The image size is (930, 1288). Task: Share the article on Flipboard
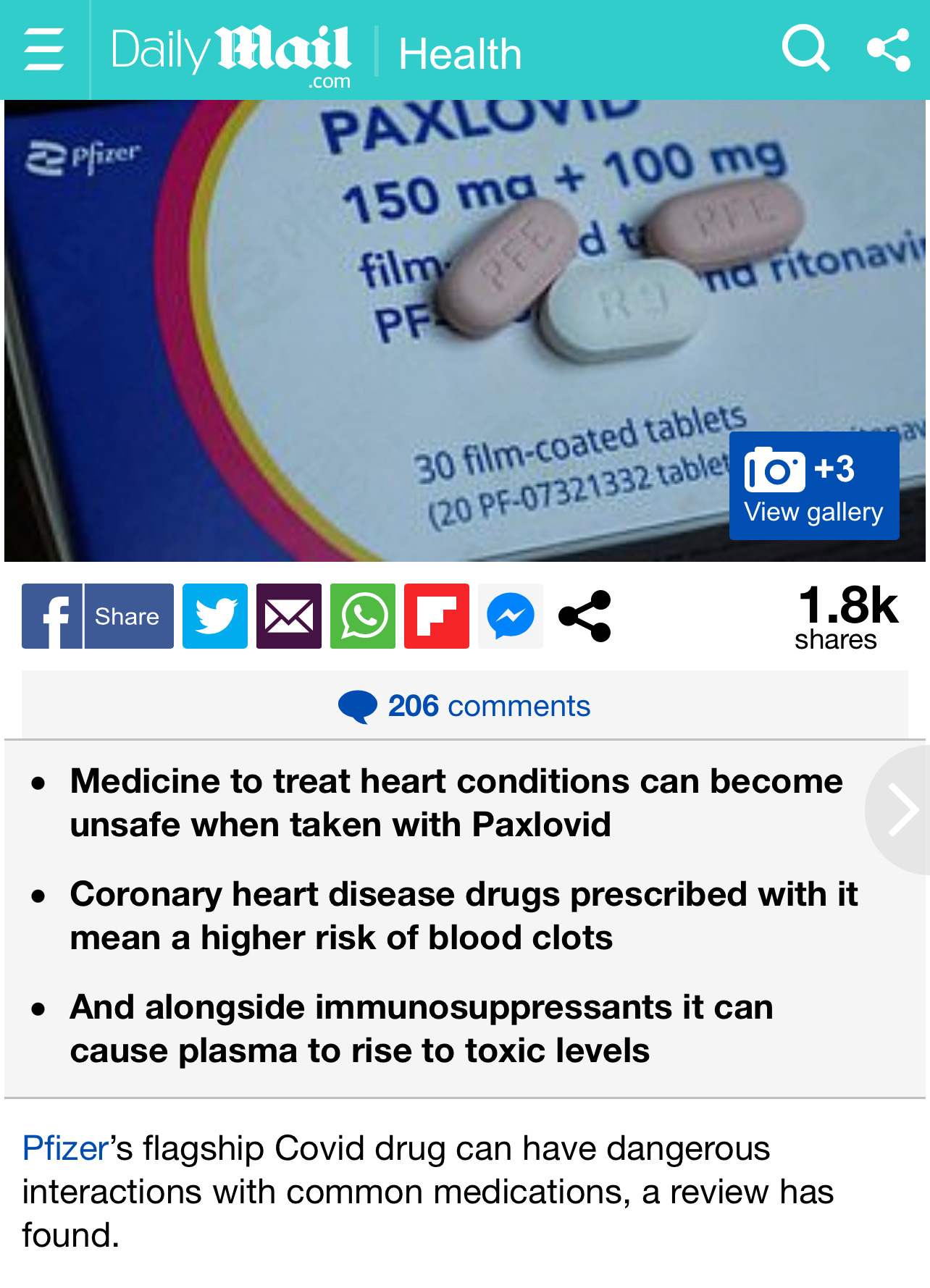[x=437, y=616]
